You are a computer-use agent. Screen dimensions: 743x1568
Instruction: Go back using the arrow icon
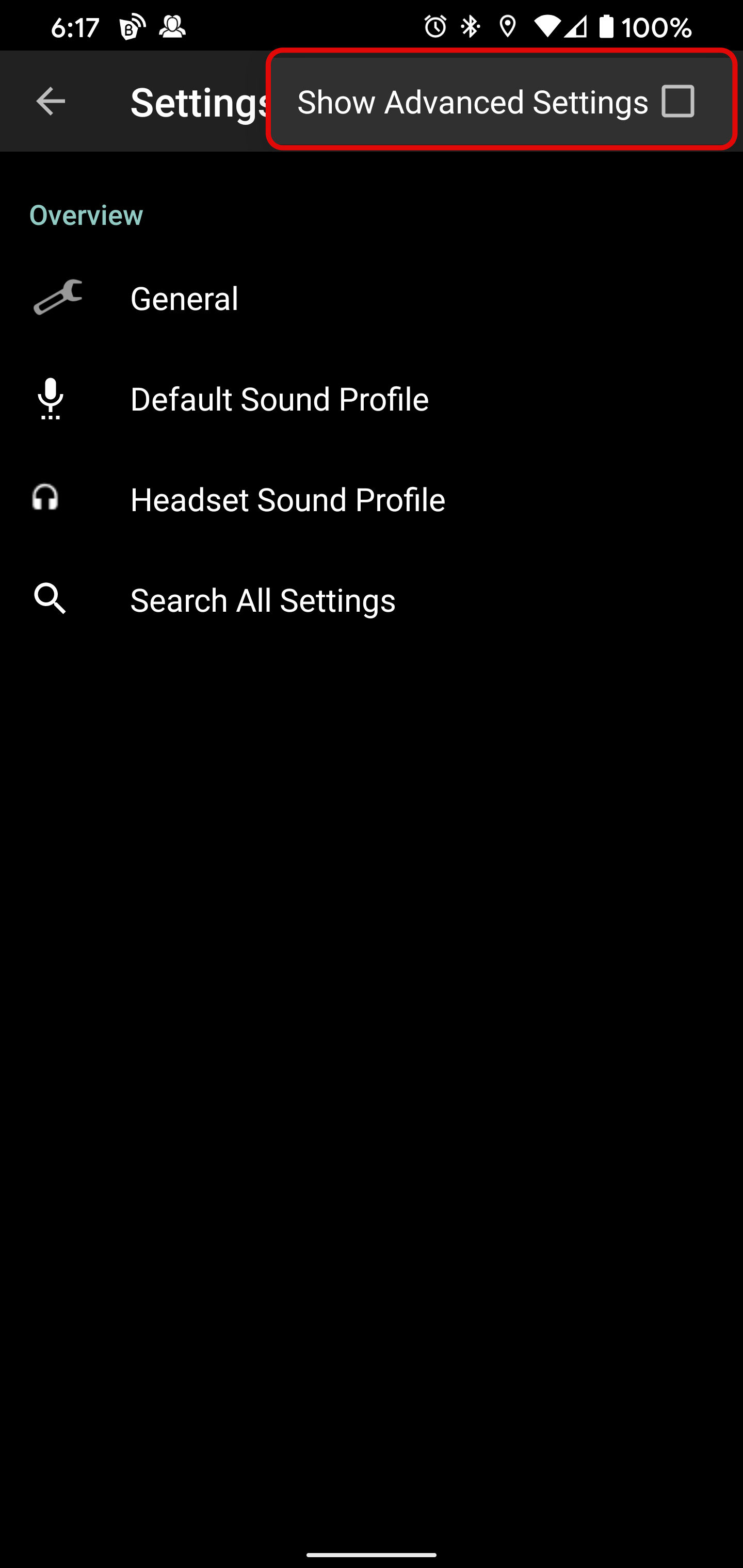pos(51,101)
